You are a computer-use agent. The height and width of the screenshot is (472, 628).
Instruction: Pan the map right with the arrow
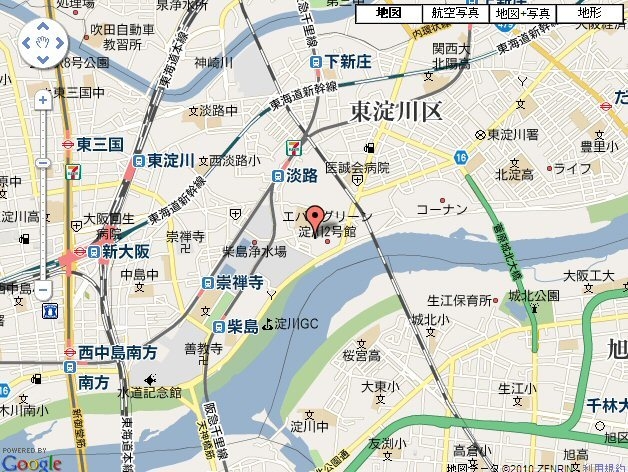tap(61, 44)
